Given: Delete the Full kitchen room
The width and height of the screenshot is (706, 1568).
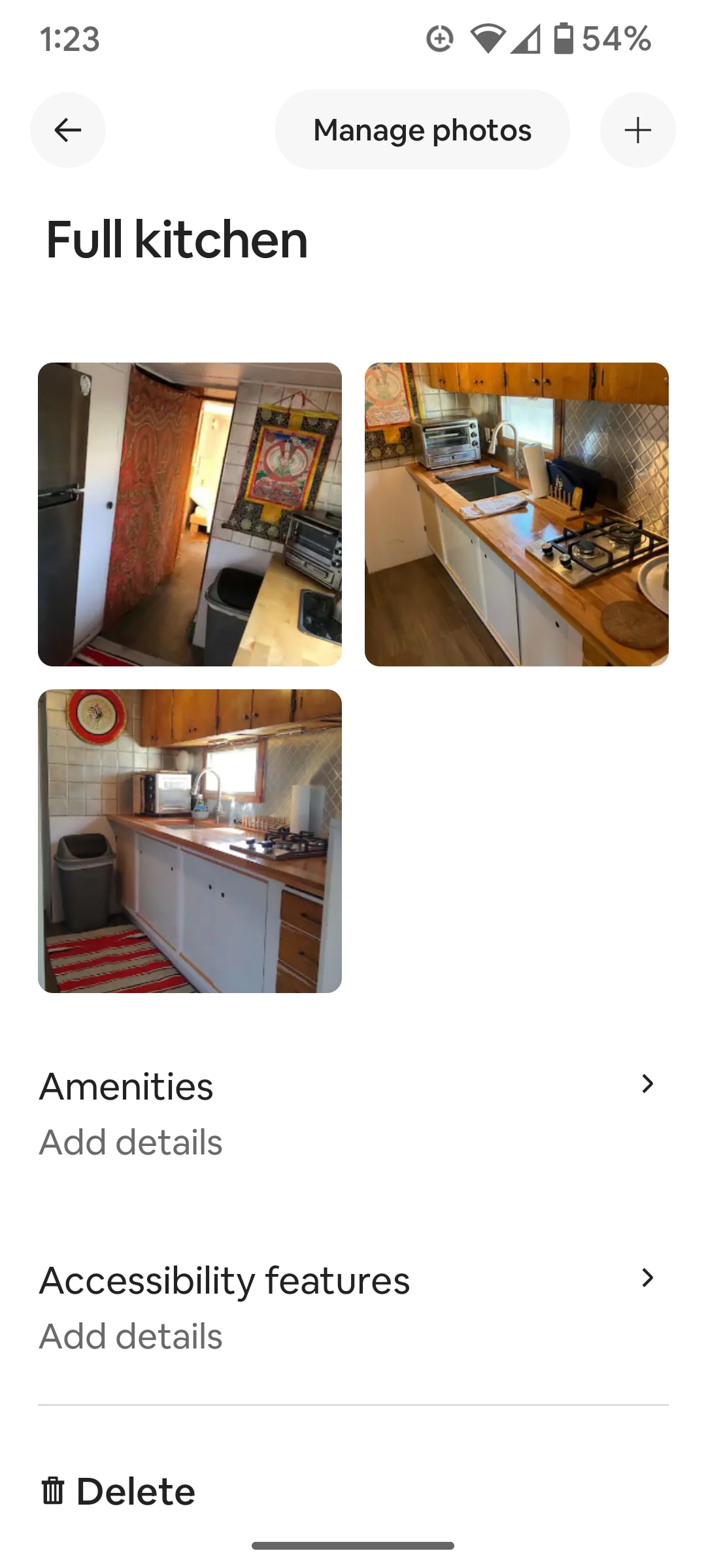Looking at the screenshot, I should [x=118, y=1492].
